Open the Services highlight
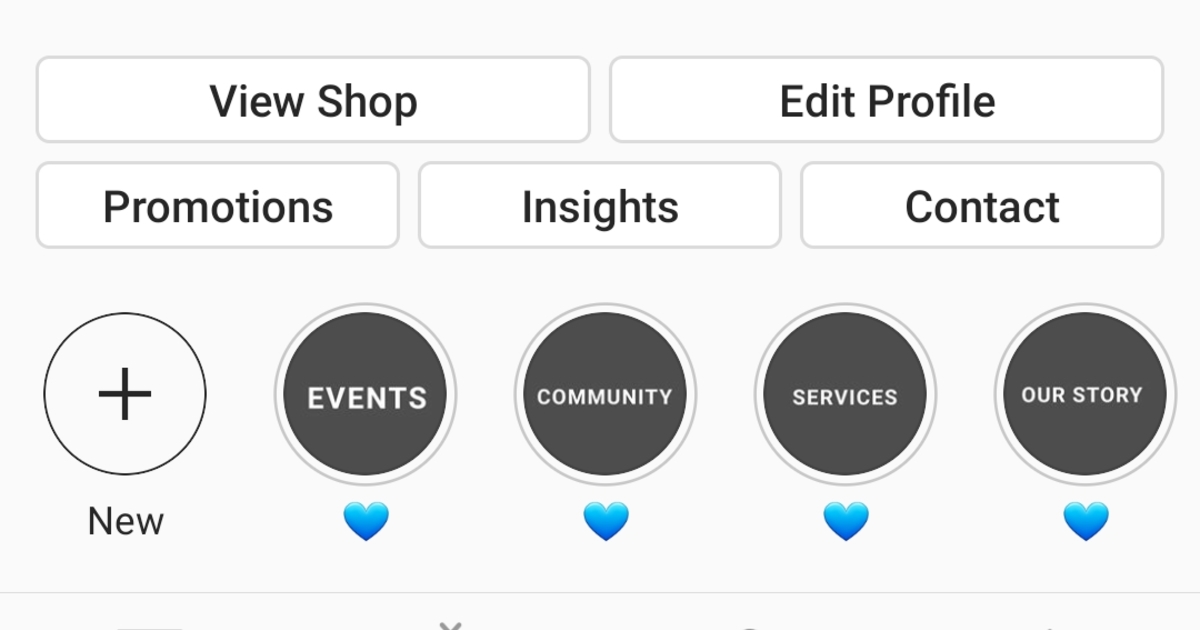This screenshot has height=630, width=1200. [x=845, y=395]
